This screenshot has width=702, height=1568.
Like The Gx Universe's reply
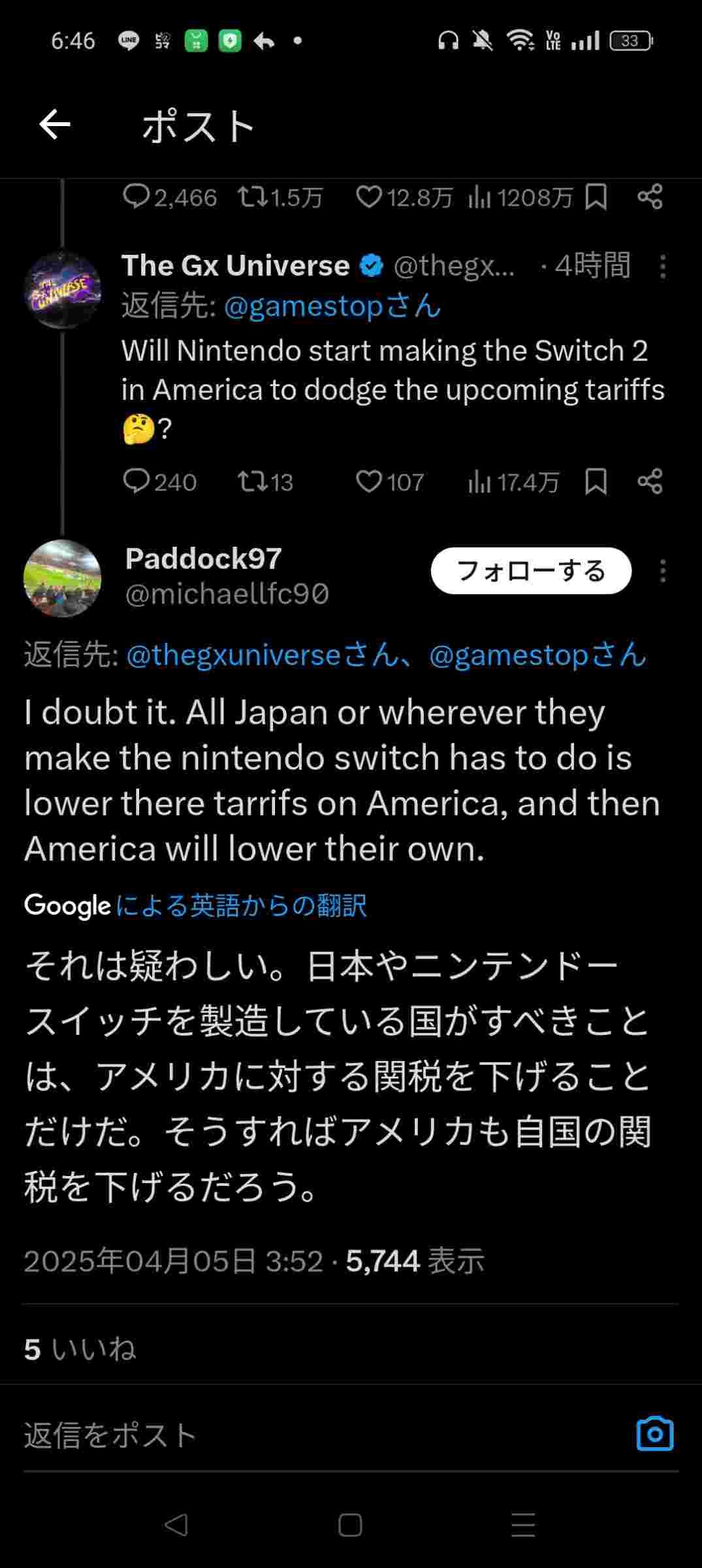(369, 482)
